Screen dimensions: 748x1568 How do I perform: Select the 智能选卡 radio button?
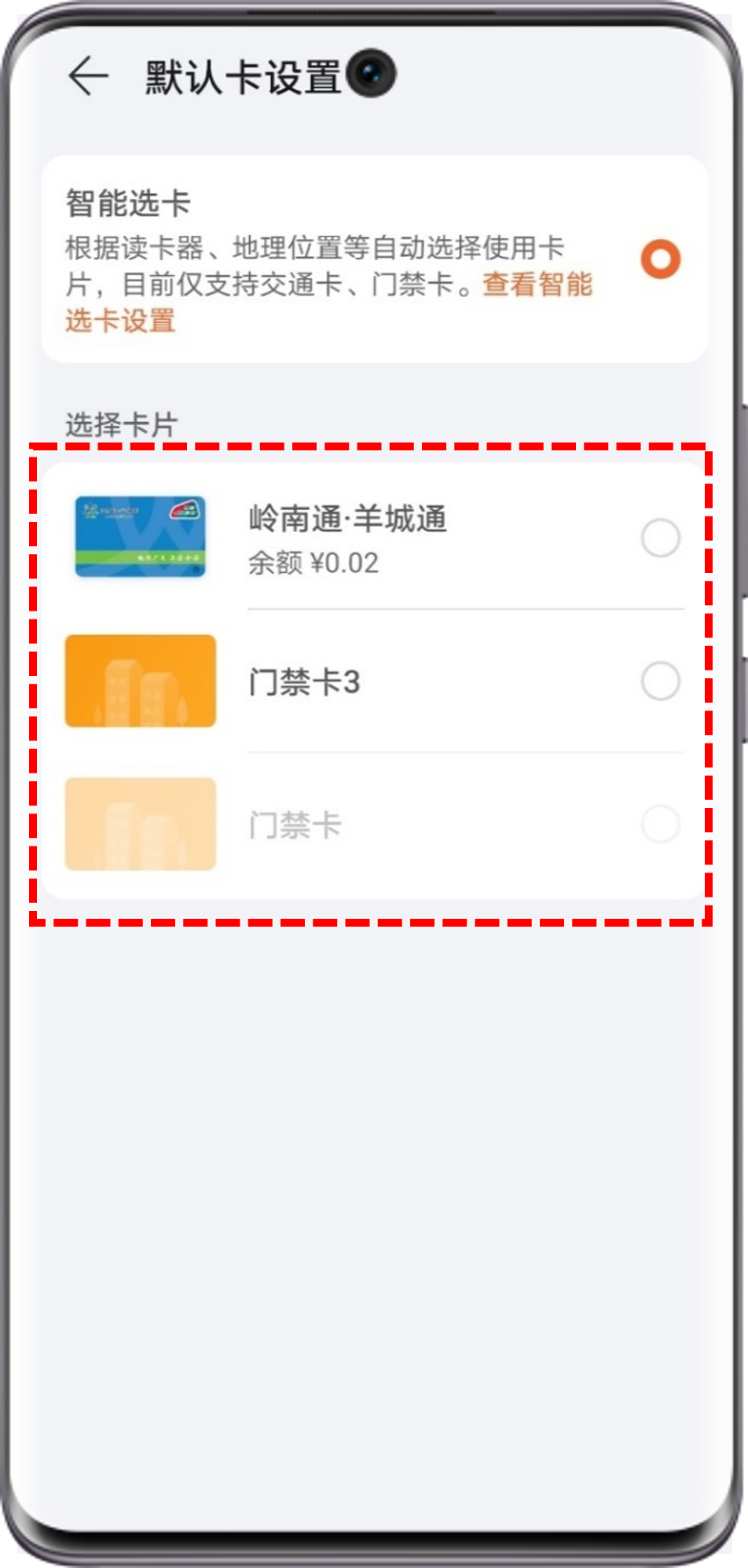click(660, 259)
